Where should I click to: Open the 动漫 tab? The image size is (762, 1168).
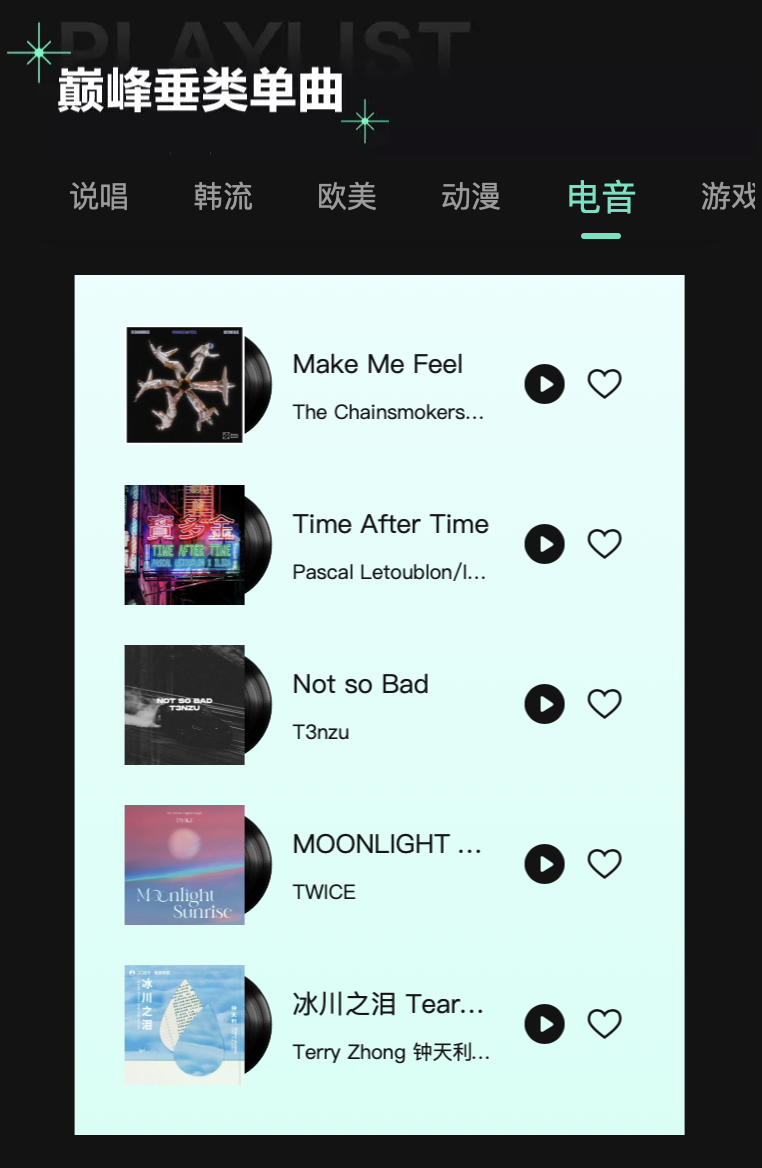[x=471, y=197]
